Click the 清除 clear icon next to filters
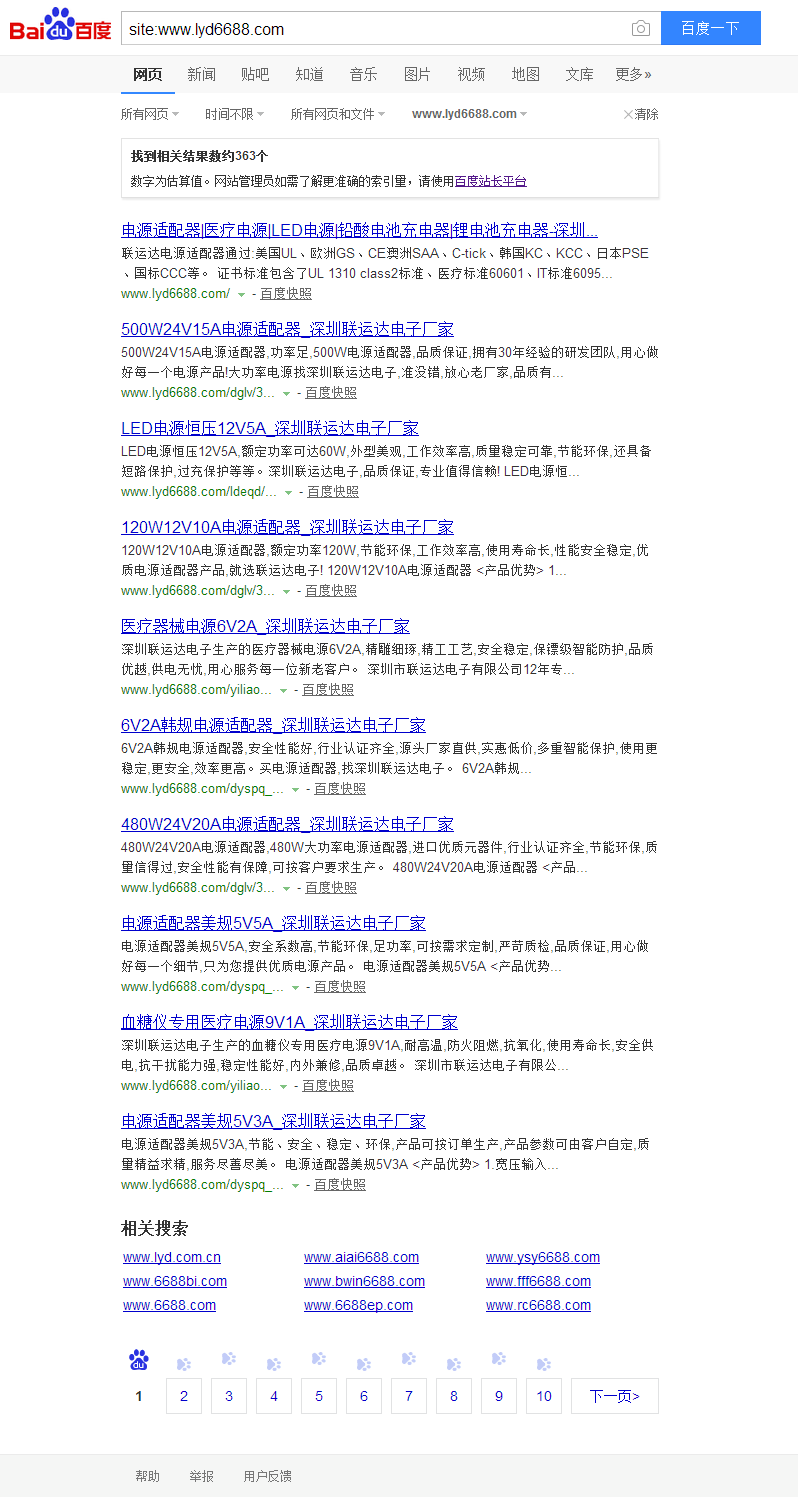The image size is (798, 1497). tap(640, 114)
